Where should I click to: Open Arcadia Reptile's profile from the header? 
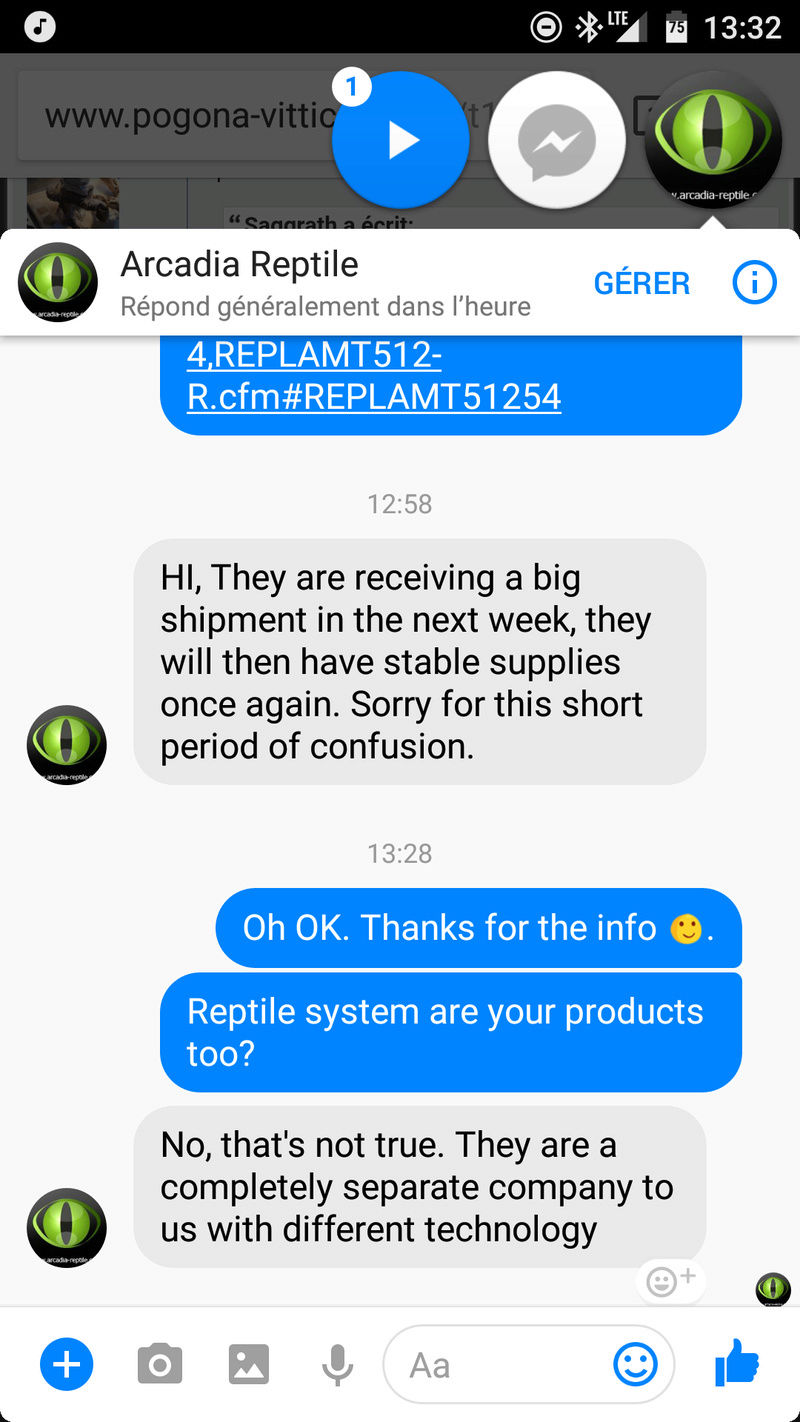tap(240, 265)
